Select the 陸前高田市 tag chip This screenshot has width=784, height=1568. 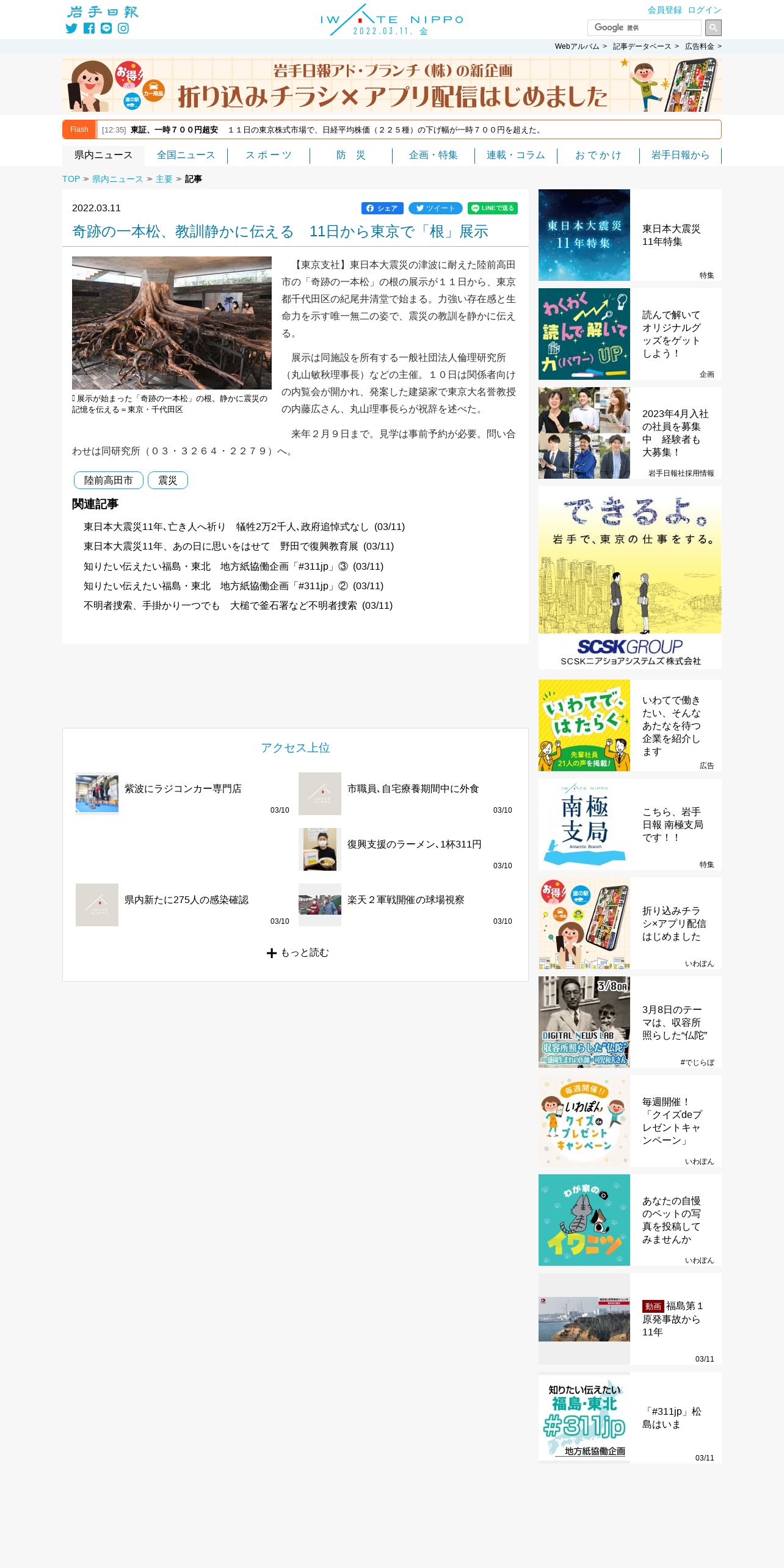coord(109,481)
